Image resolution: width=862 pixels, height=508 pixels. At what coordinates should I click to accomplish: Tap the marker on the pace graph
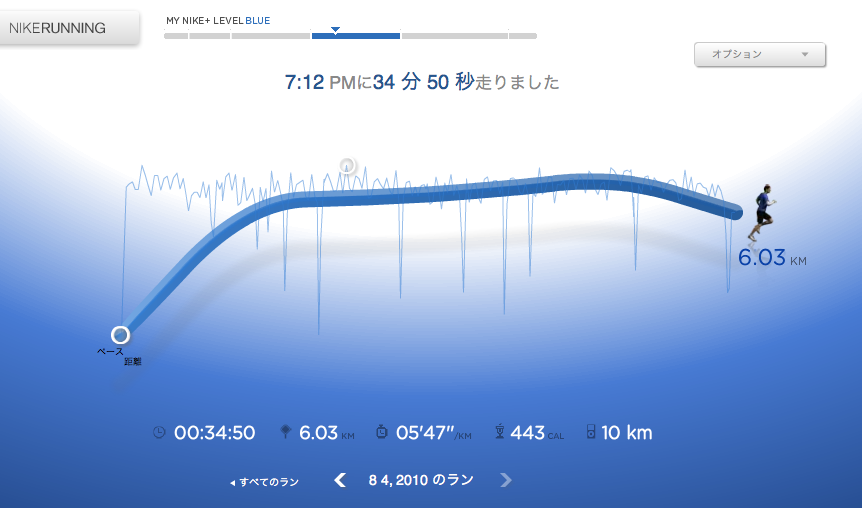(x=347, y=165)
